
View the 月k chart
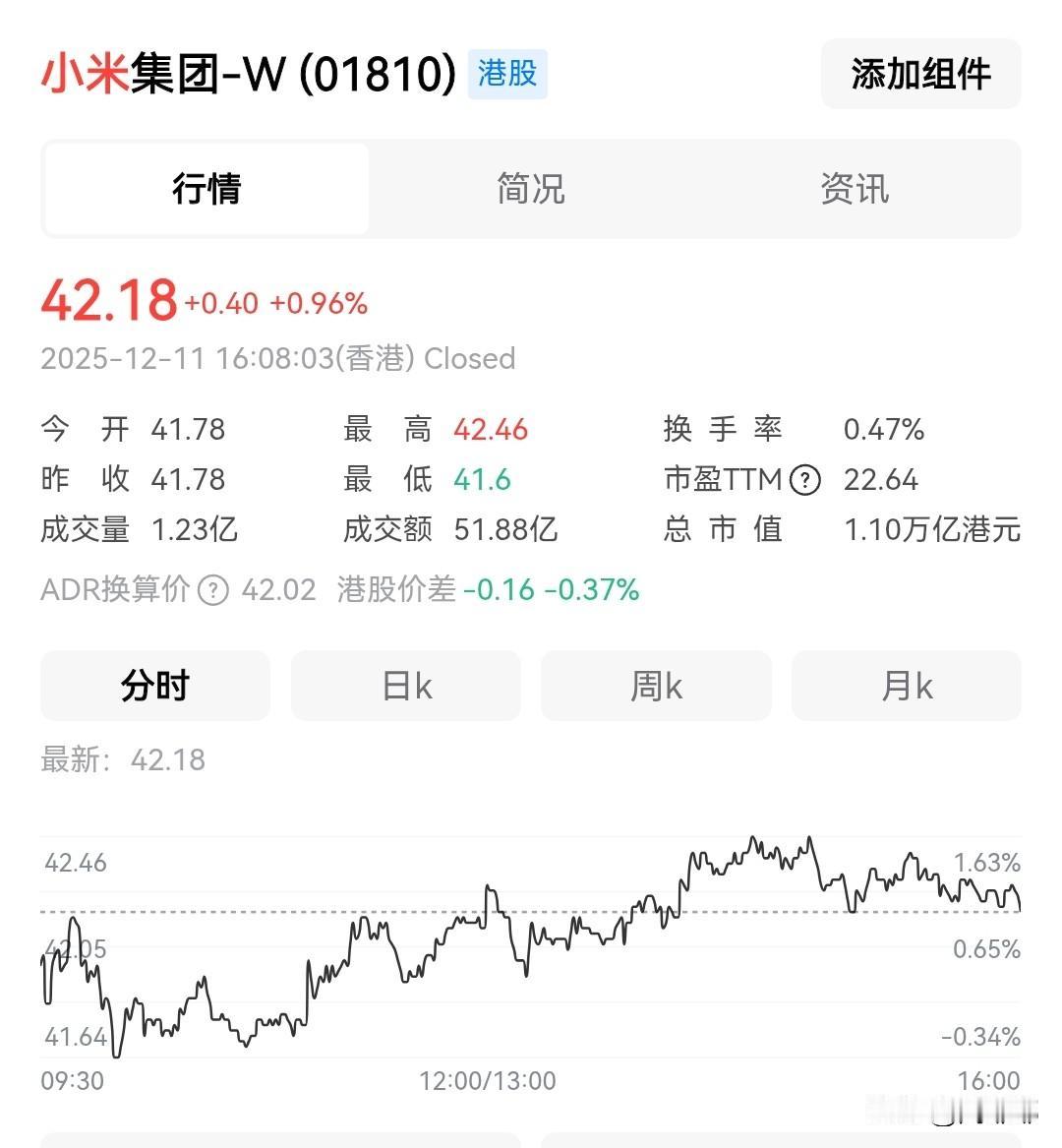tap(906, 686)
